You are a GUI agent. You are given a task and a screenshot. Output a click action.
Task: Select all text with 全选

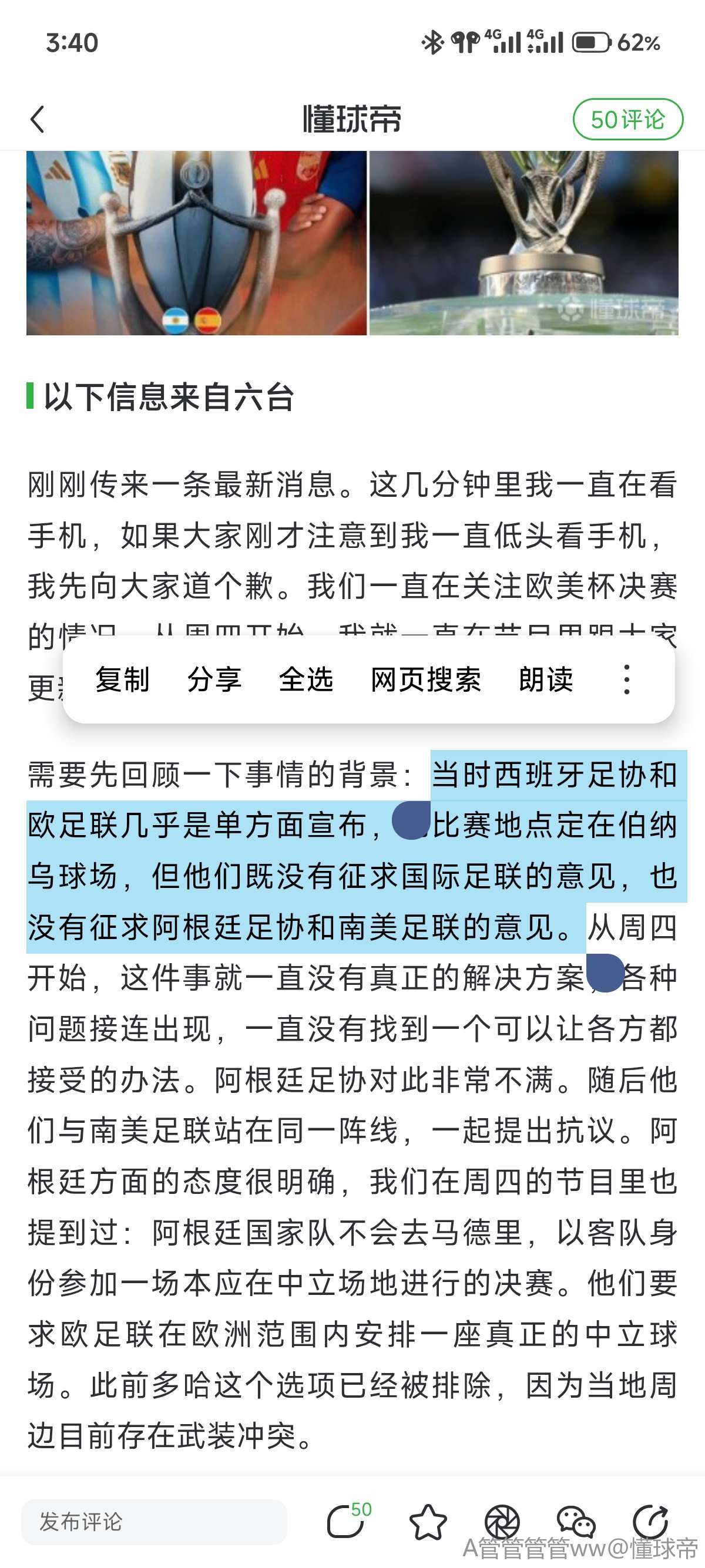click(305, 679)
